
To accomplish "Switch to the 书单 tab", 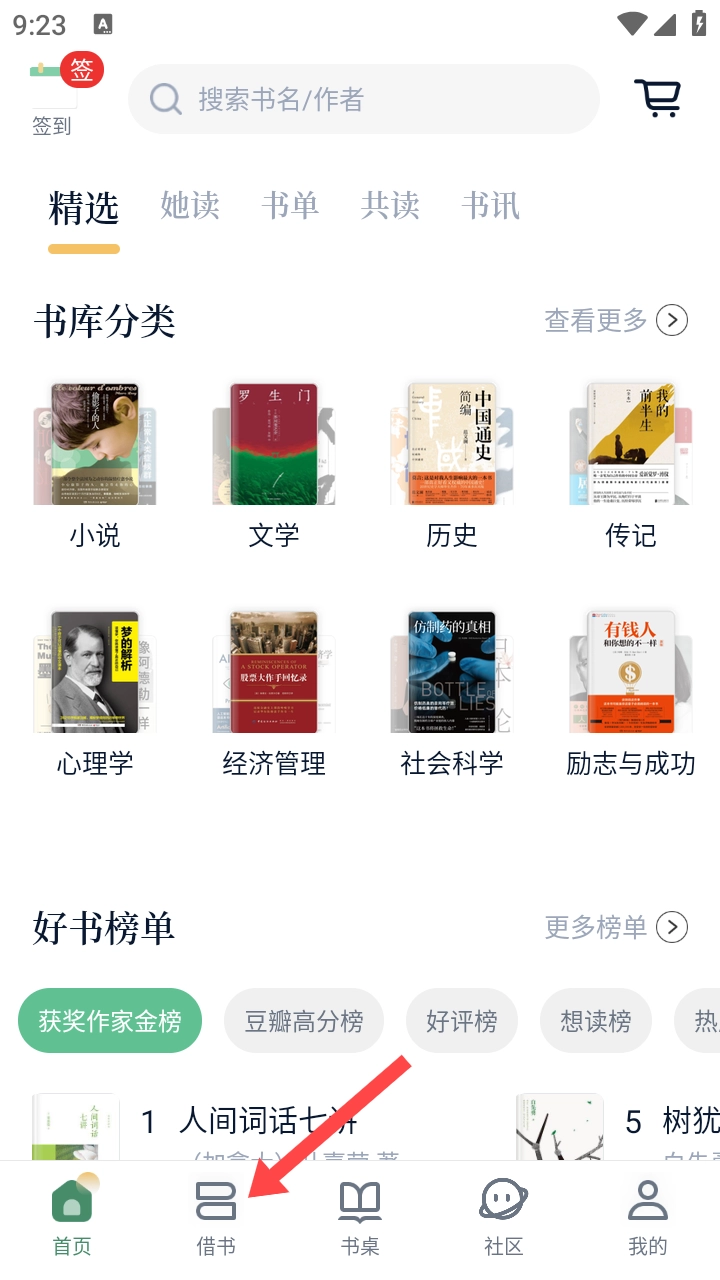I will point(290,206).
